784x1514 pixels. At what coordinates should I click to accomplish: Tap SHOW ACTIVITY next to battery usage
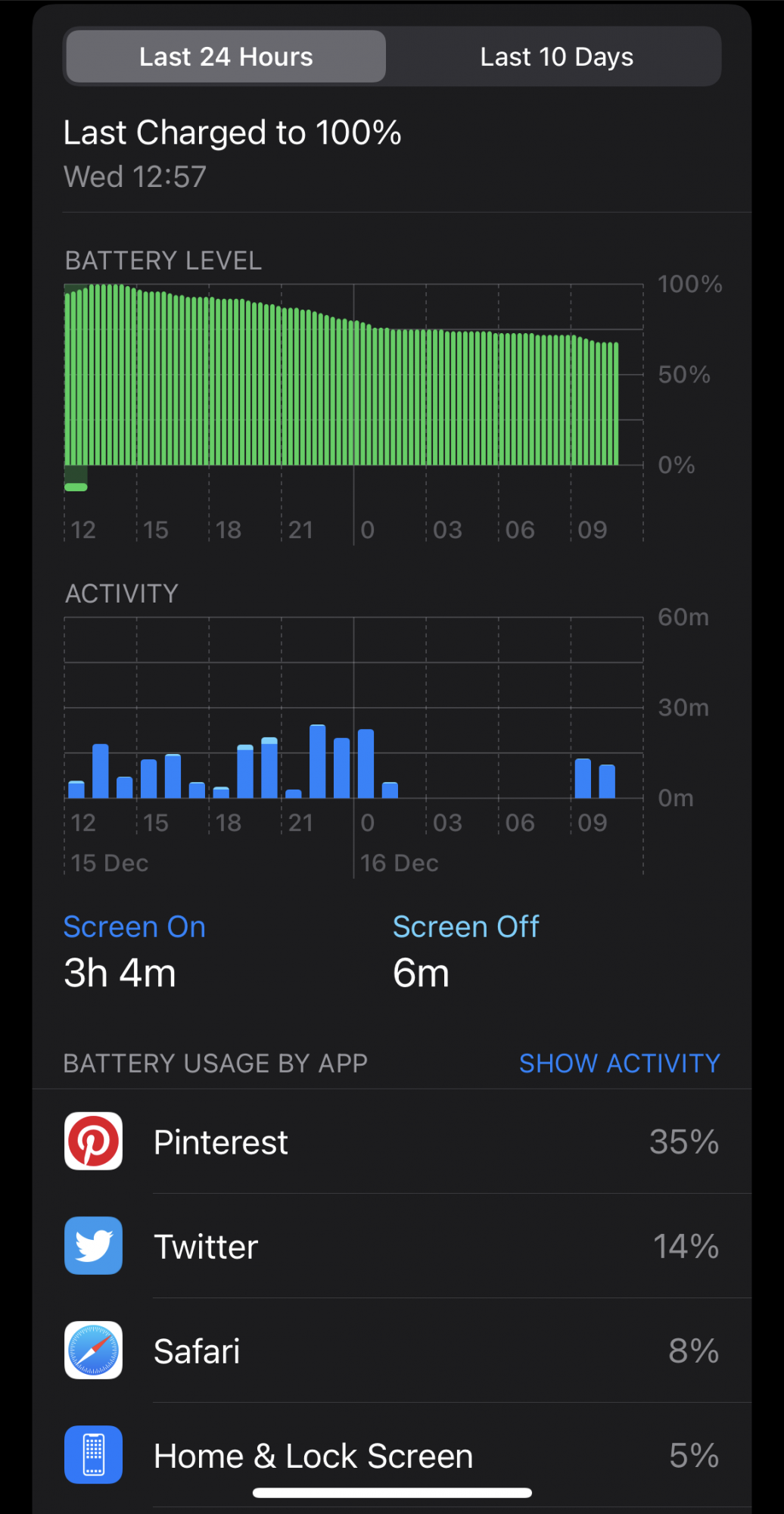(x=619, y=1064)
